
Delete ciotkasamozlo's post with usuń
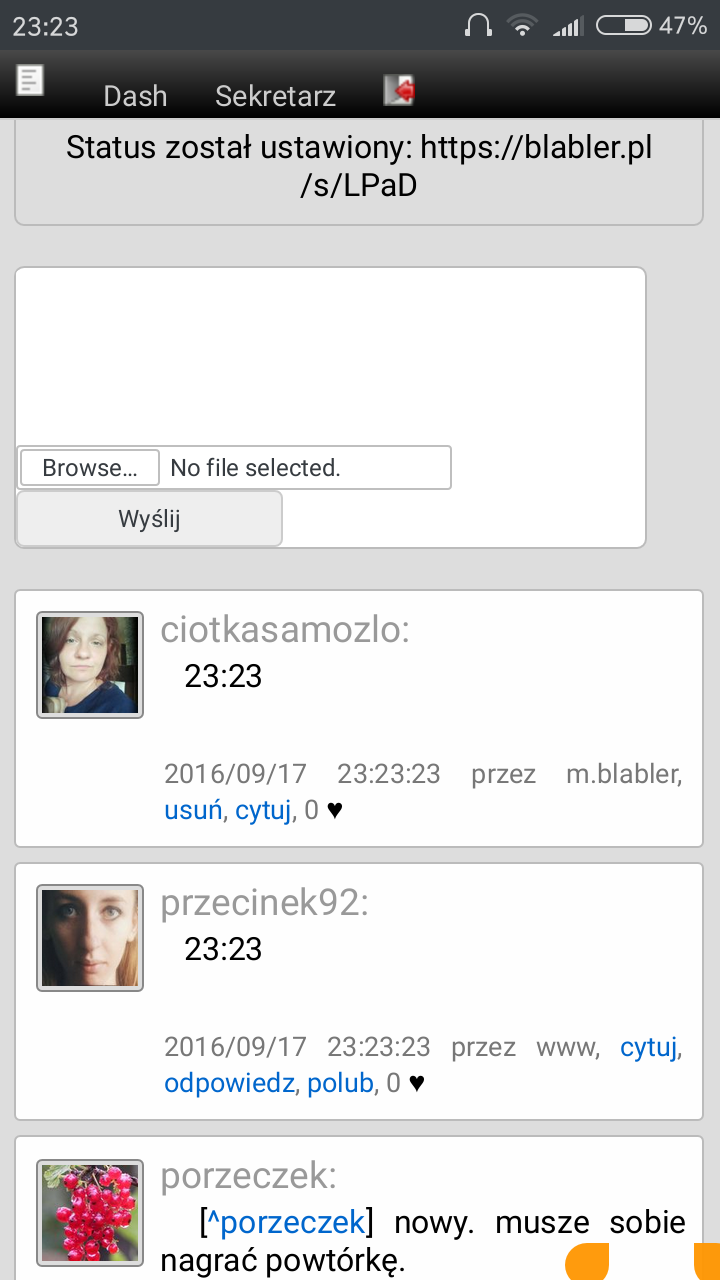coord(192,811)
